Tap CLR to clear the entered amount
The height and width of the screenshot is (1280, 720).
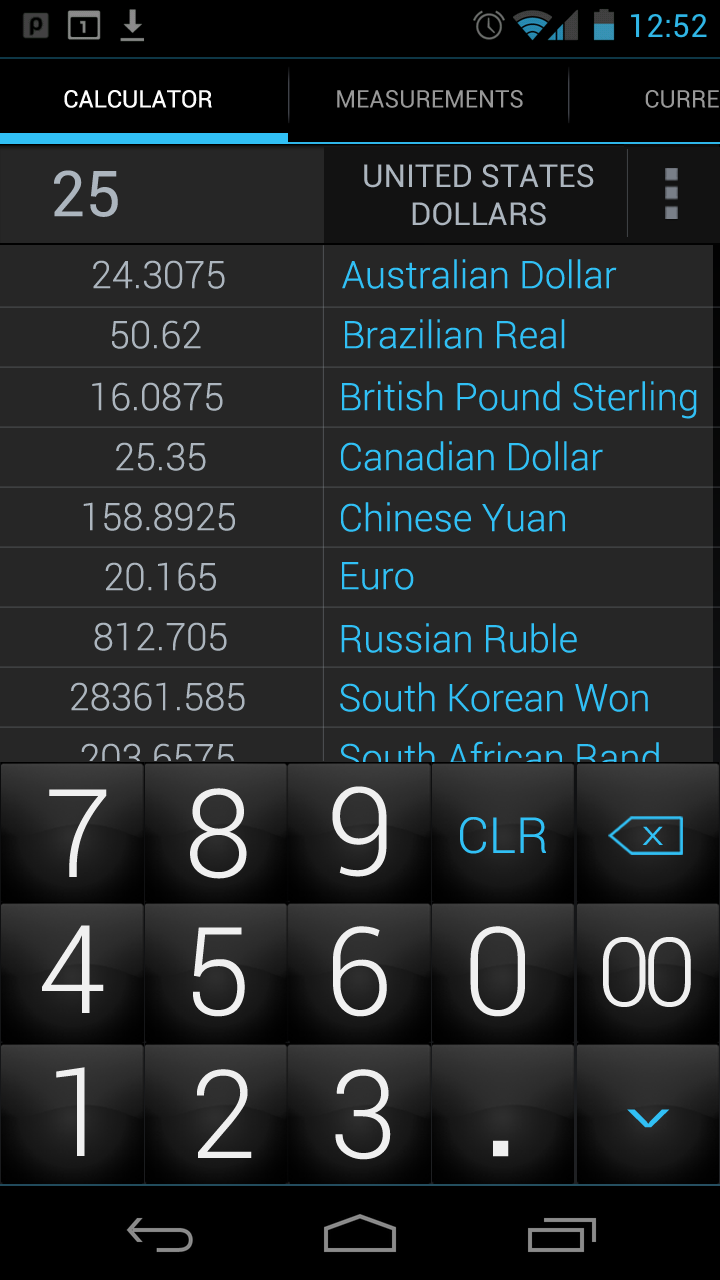pos(503,833)
